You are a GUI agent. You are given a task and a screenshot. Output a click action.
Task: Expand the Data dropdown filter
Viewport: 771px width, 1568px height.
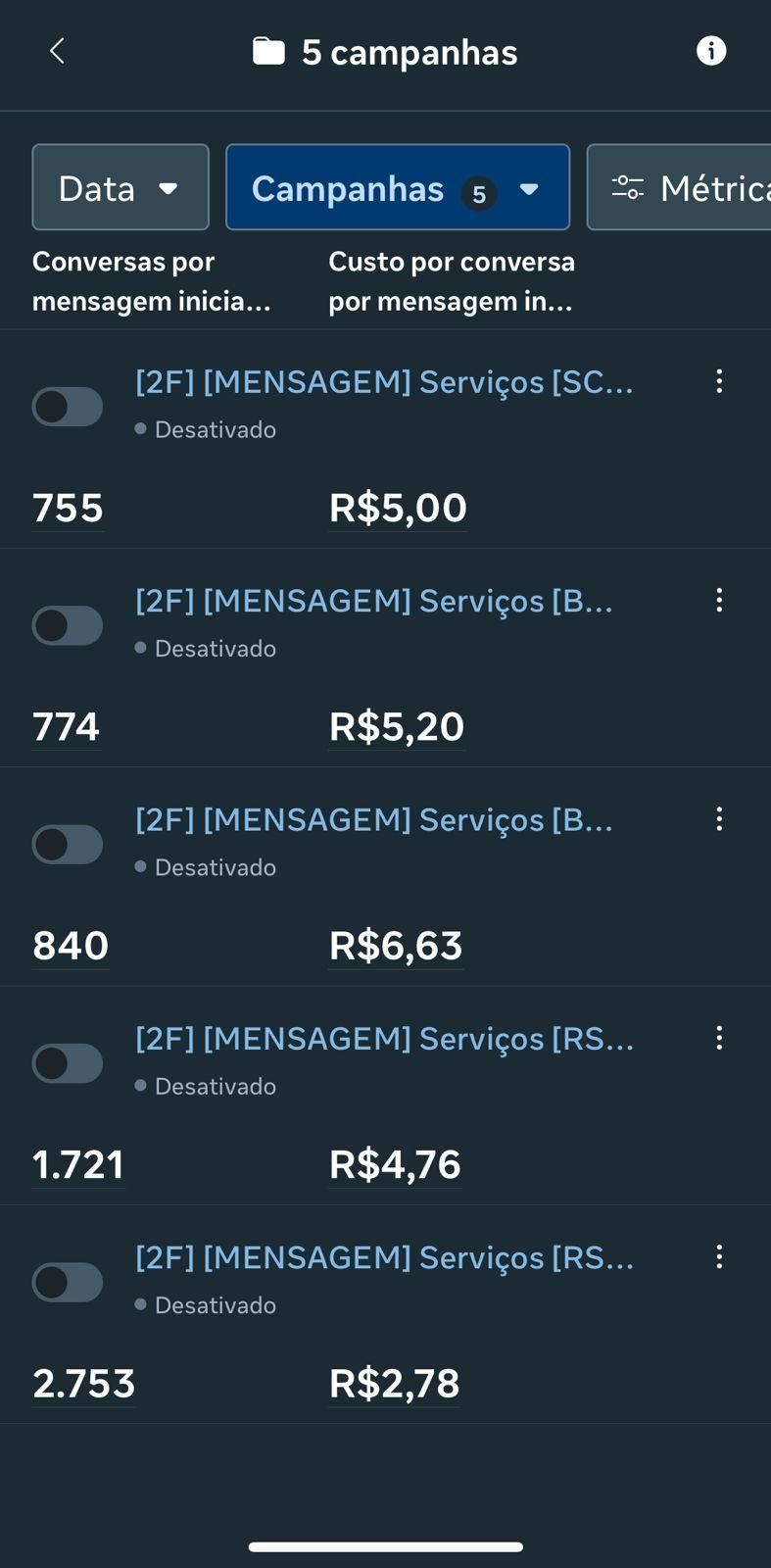[120, 187]
